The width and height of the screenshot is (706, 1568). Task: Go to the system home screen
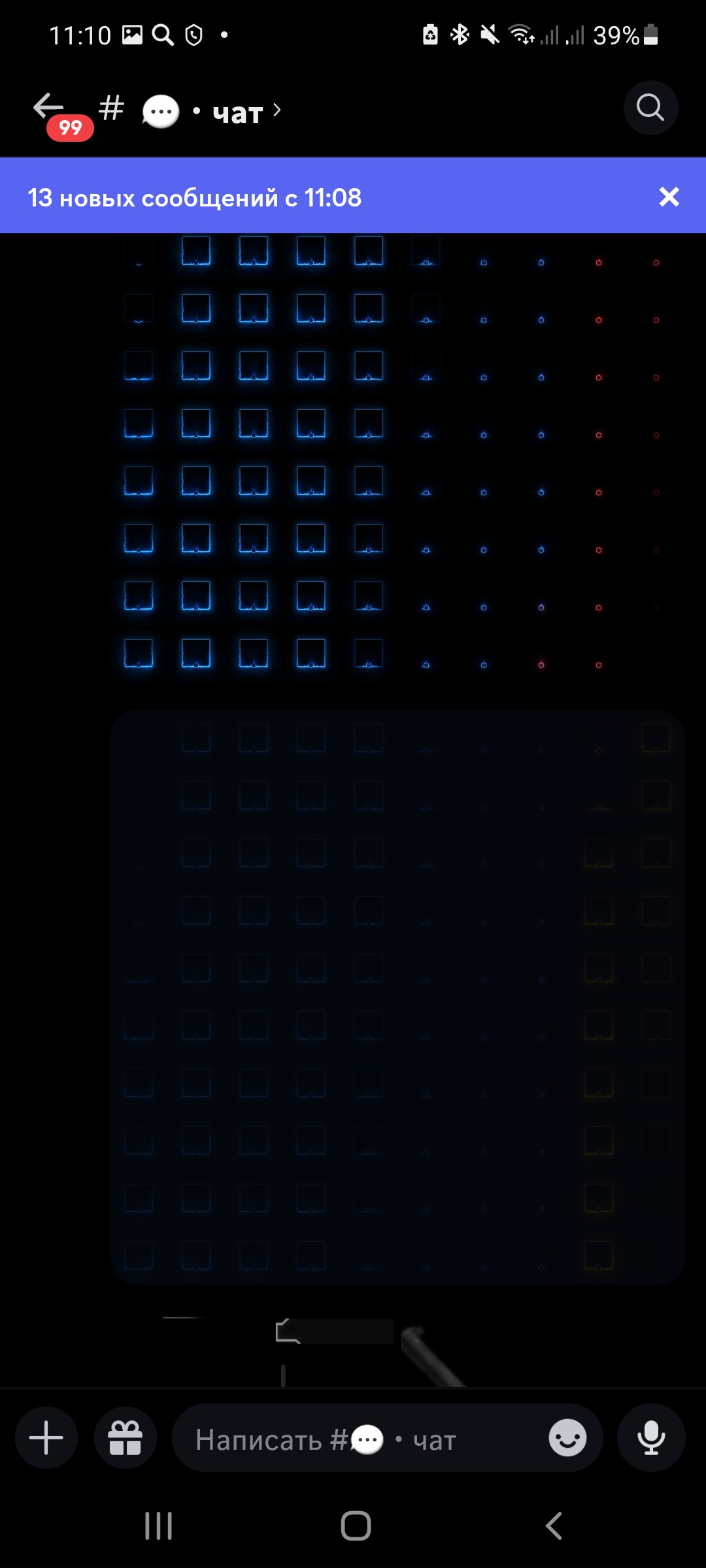[356, 1526]
